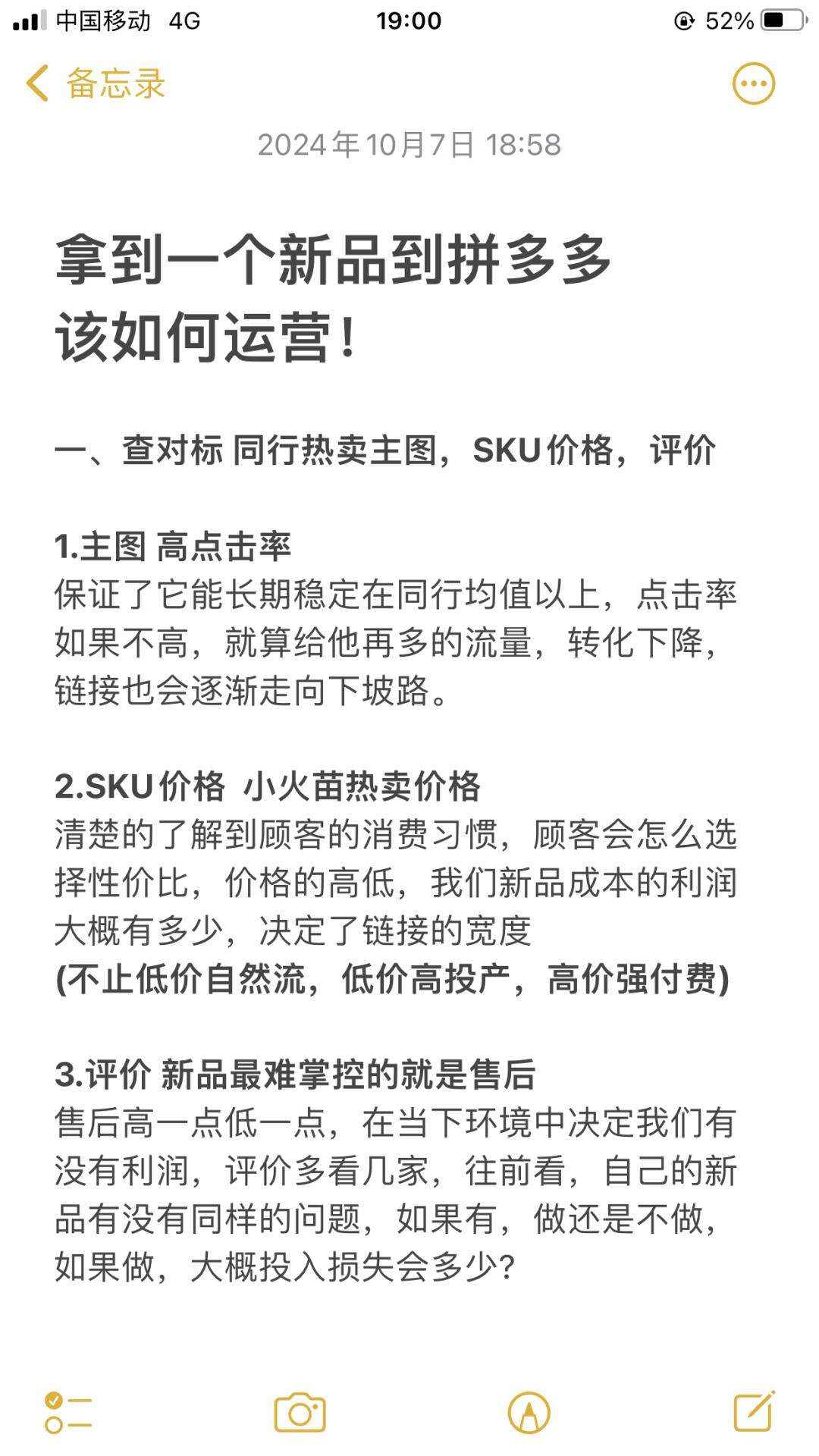Compose a new note

click(754, 1411)
